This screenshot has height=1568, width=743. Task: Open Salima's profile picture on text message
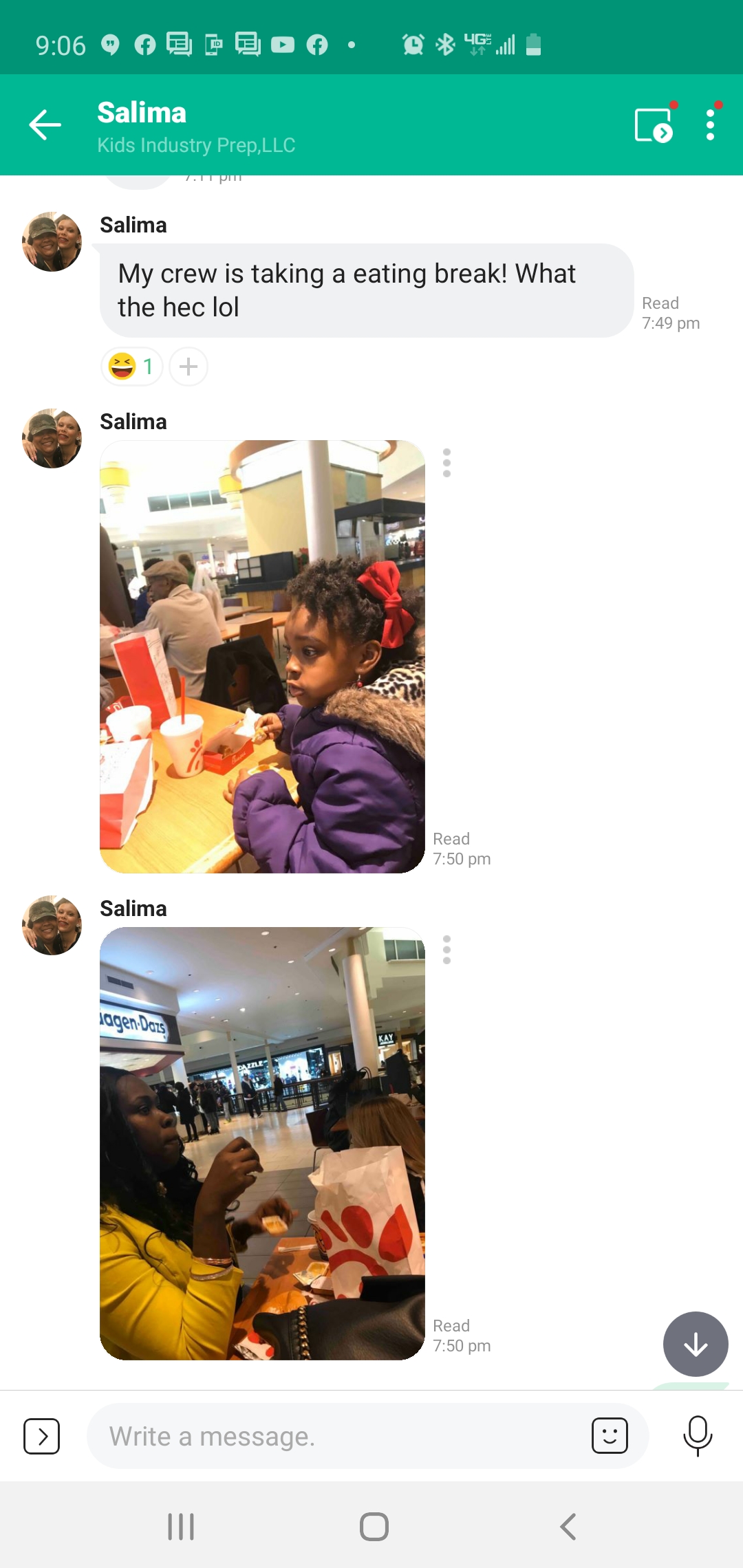click(52, 242)
